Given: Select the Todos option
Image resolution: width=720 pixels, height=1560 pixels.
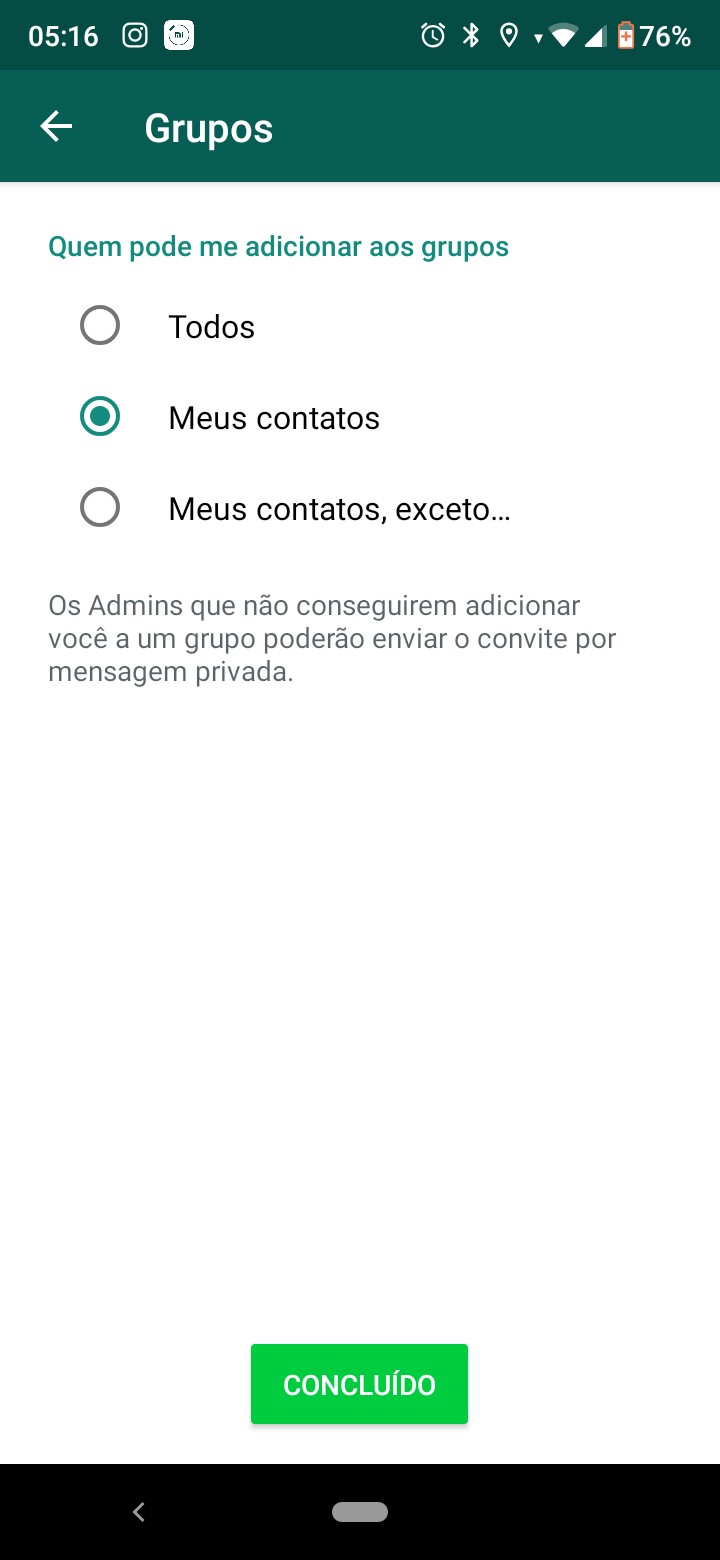Looking at the screenshot, I should tap(100, 326).
